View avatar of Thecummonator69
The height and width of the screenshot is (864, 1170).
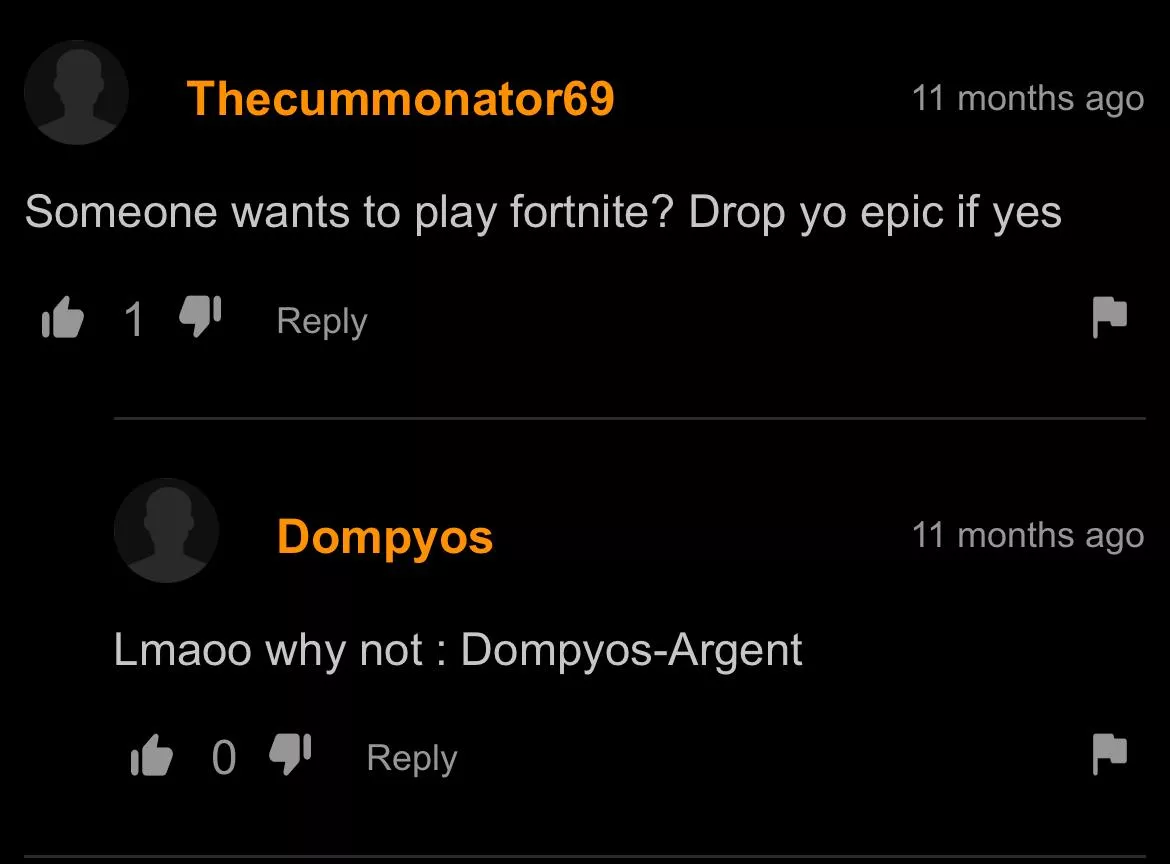(x=76, y=93)
